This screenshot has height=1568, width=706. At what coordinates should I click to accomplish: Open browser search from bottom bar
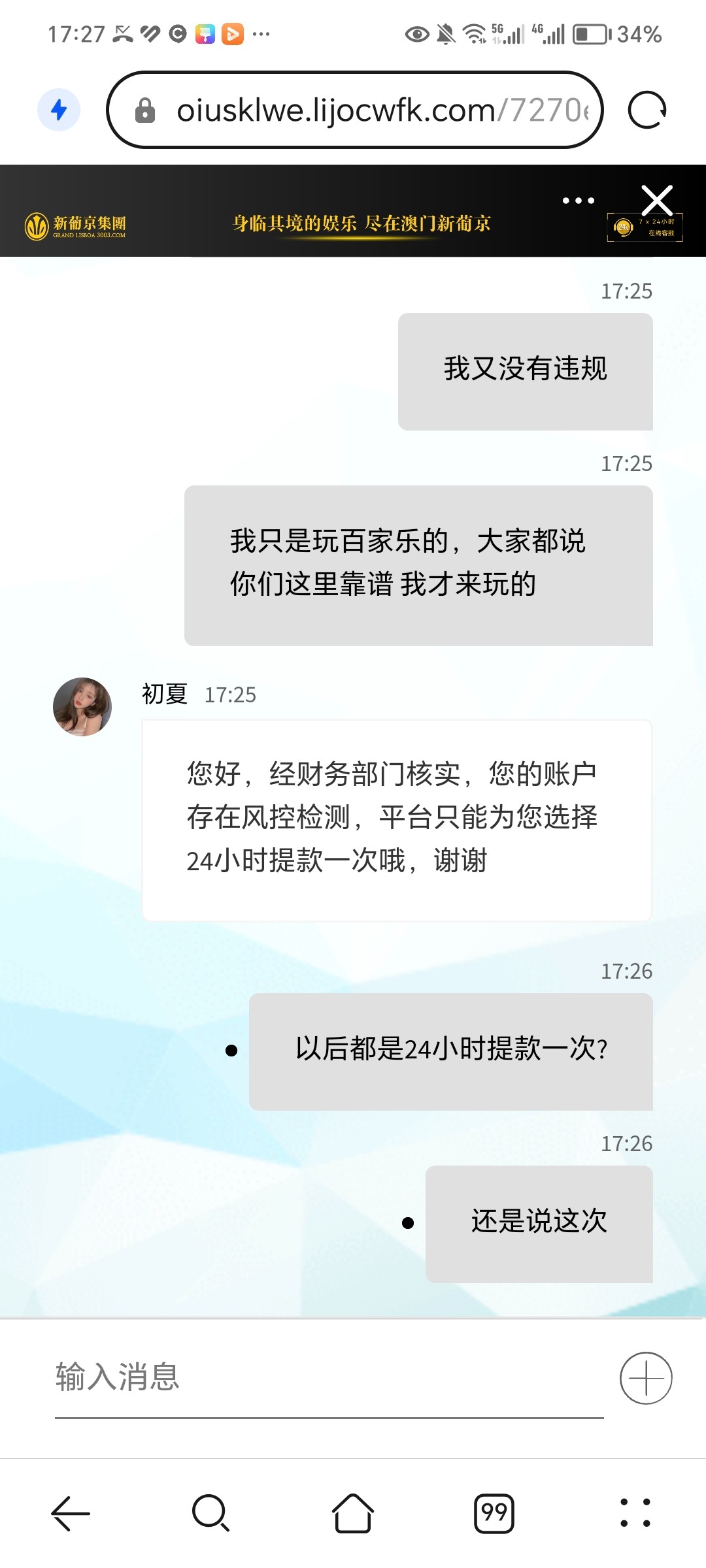210,1513
